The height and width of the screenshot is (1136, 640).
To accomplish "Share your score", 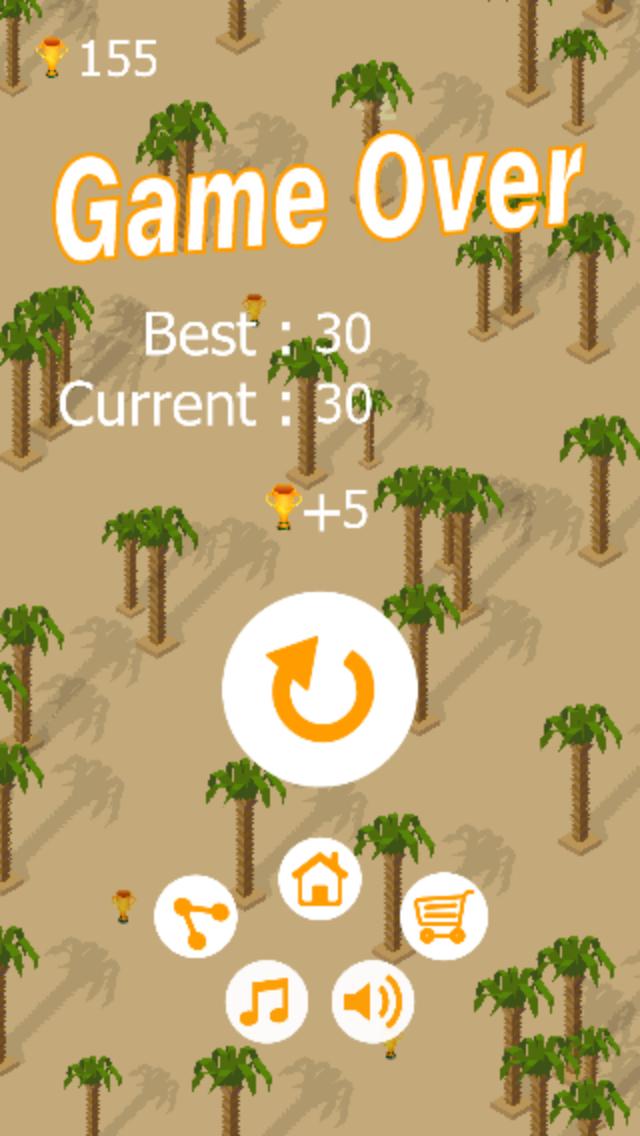I will pos(196,917).
